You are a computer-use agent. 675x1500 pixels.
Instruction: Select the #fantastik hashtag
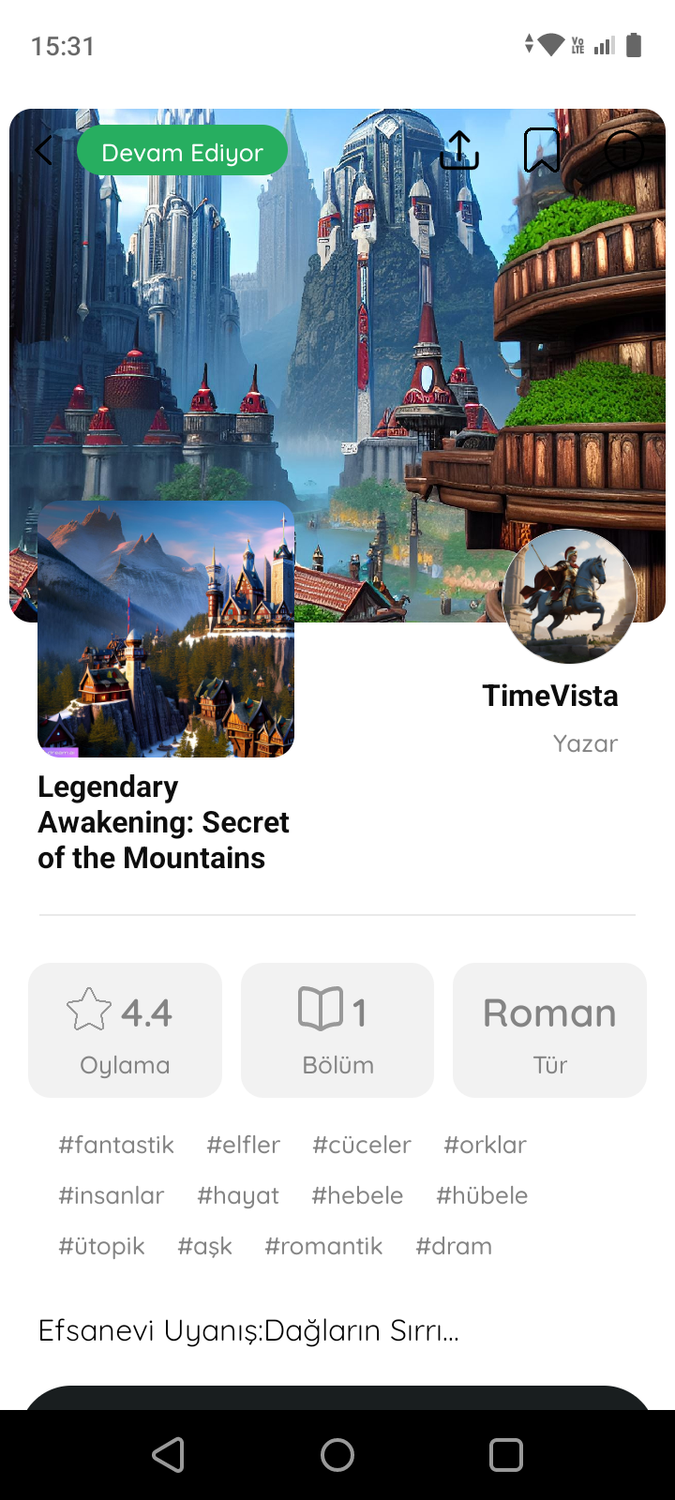[117, 1145]
